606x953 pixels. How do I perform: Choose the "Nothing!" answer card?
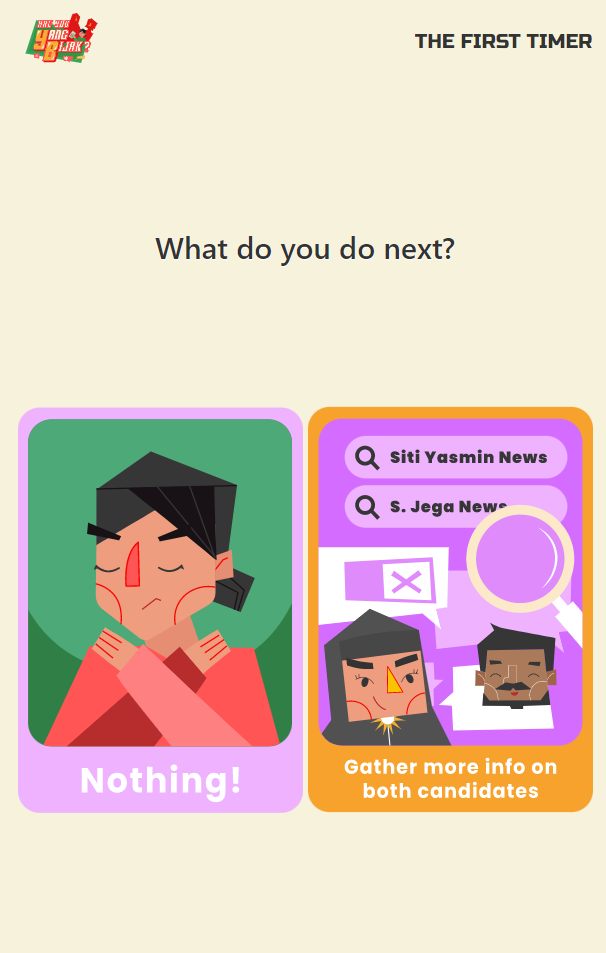(x=160, y=610)
